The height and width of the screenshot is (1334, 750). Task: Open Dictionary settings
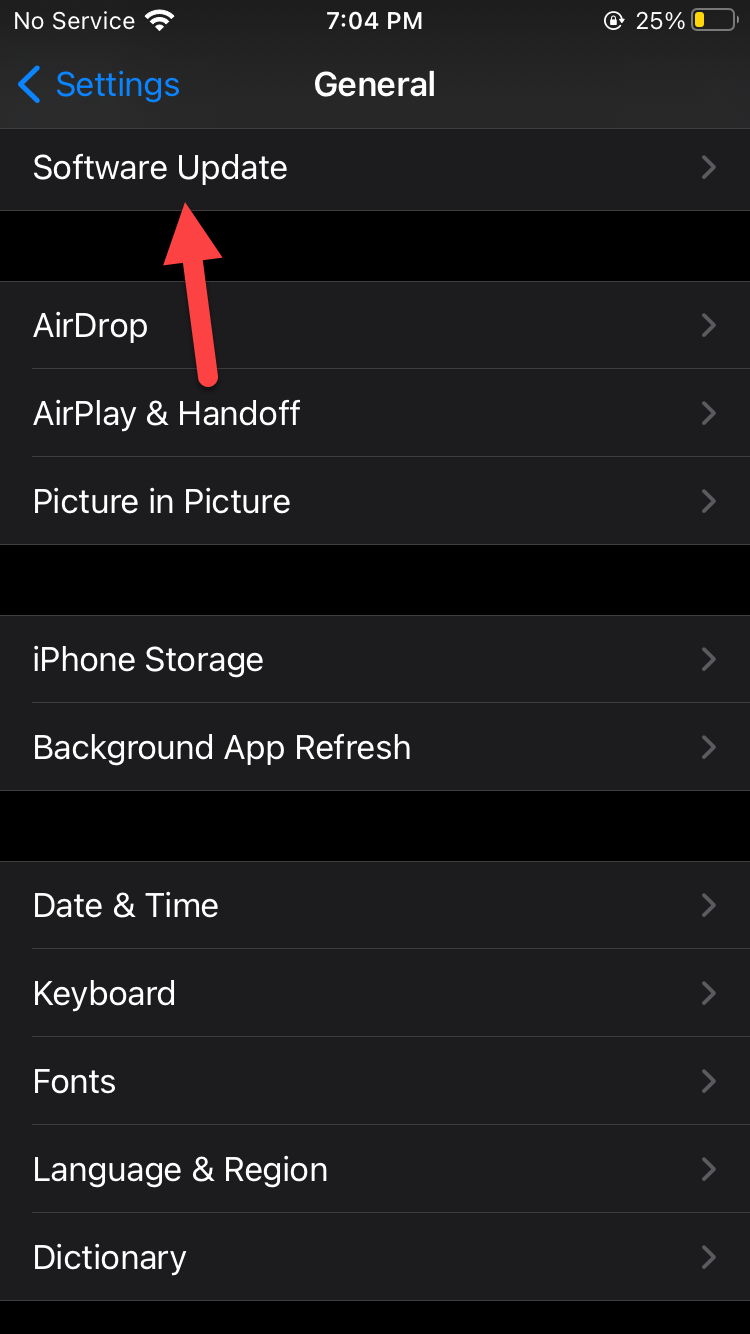(x=375, y=1258)
